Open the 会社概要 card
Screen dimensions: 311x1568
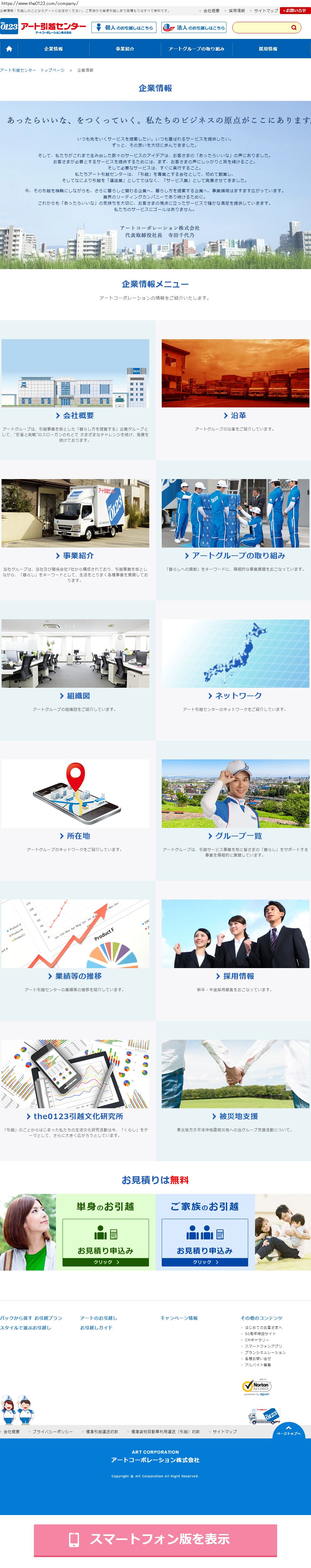click(x=75, y=390)
